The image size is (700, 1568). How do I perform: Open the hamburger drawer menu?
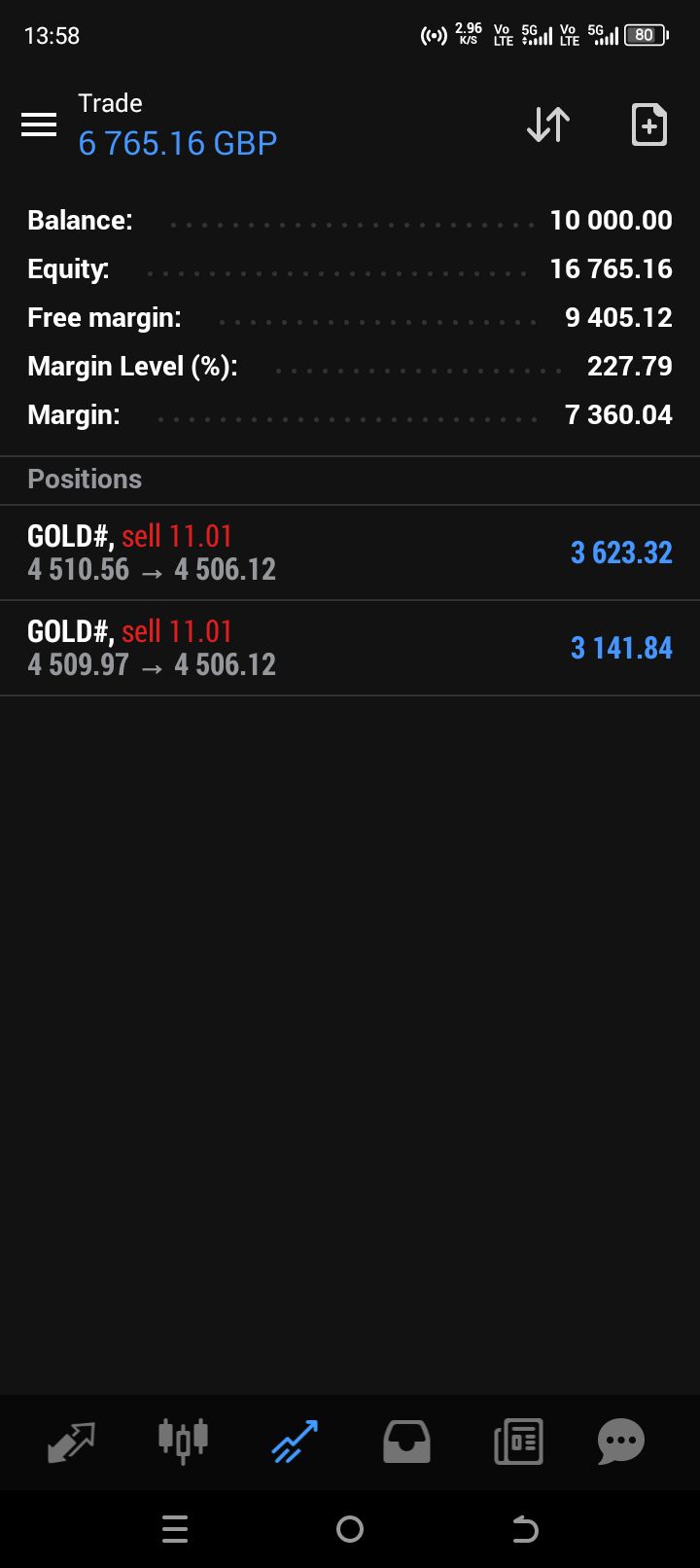[x=39, y=125]
